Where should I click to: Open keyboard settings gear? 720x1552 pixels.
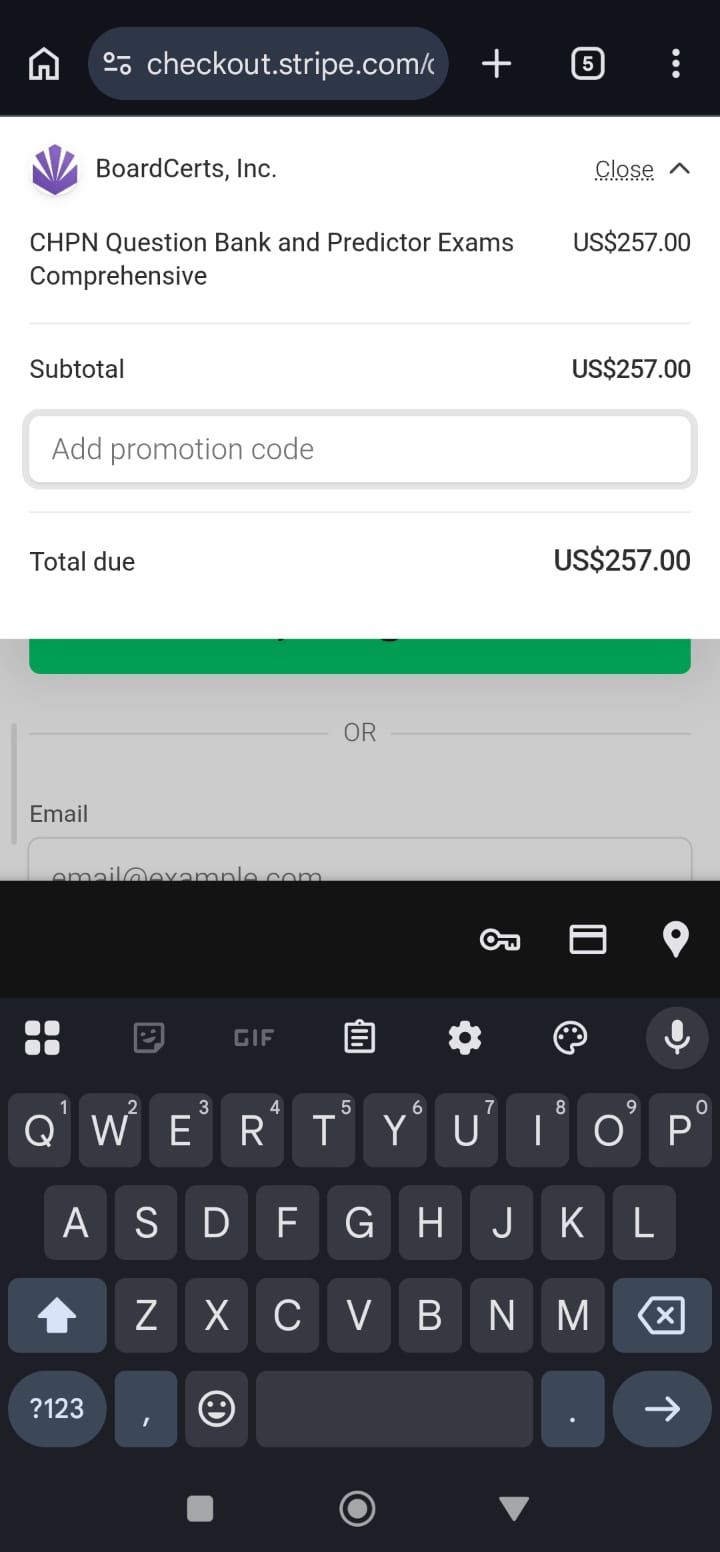pyautogui.click(x=465, y=1037)
